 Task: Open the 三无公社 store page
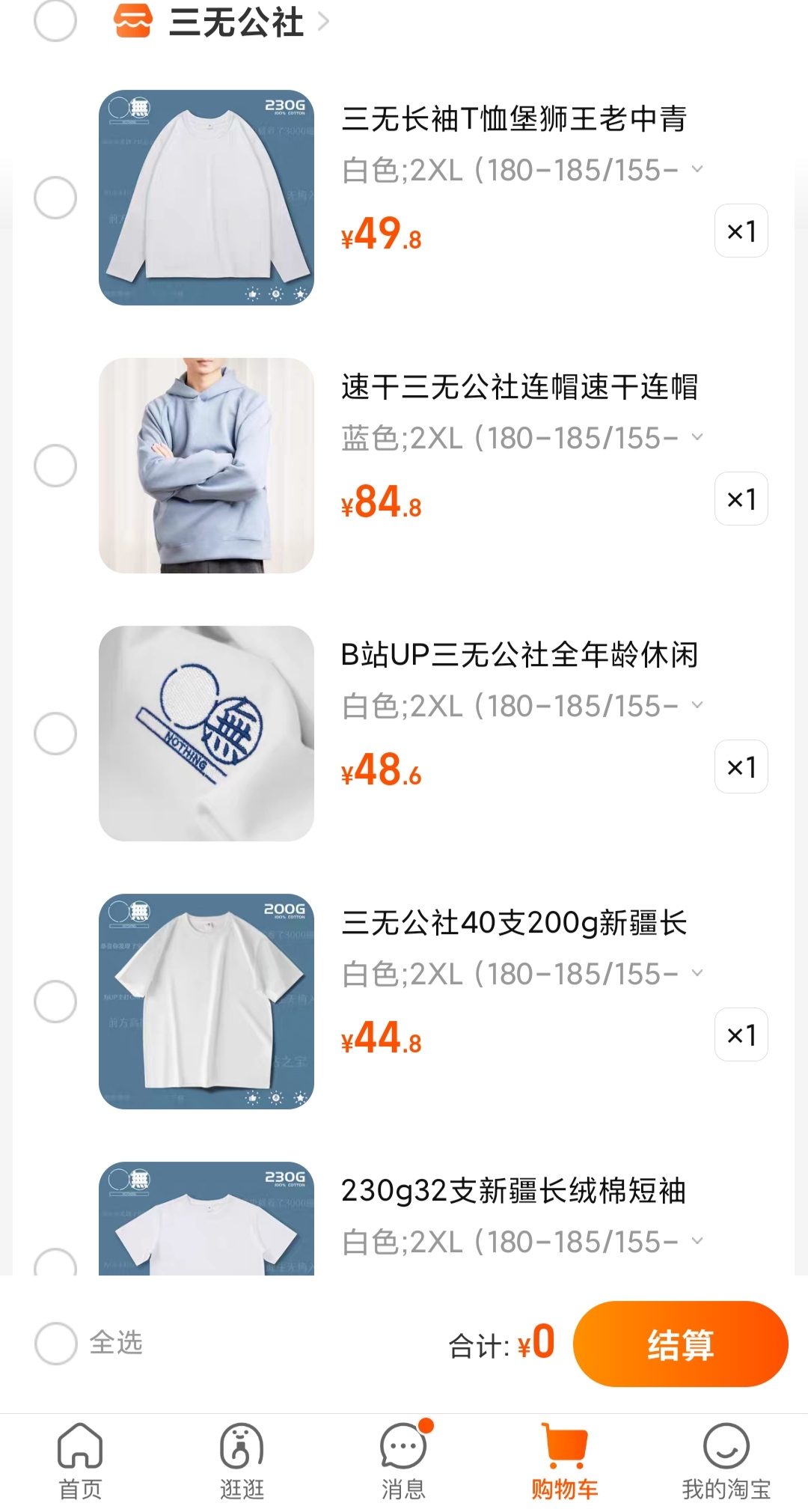236,21
